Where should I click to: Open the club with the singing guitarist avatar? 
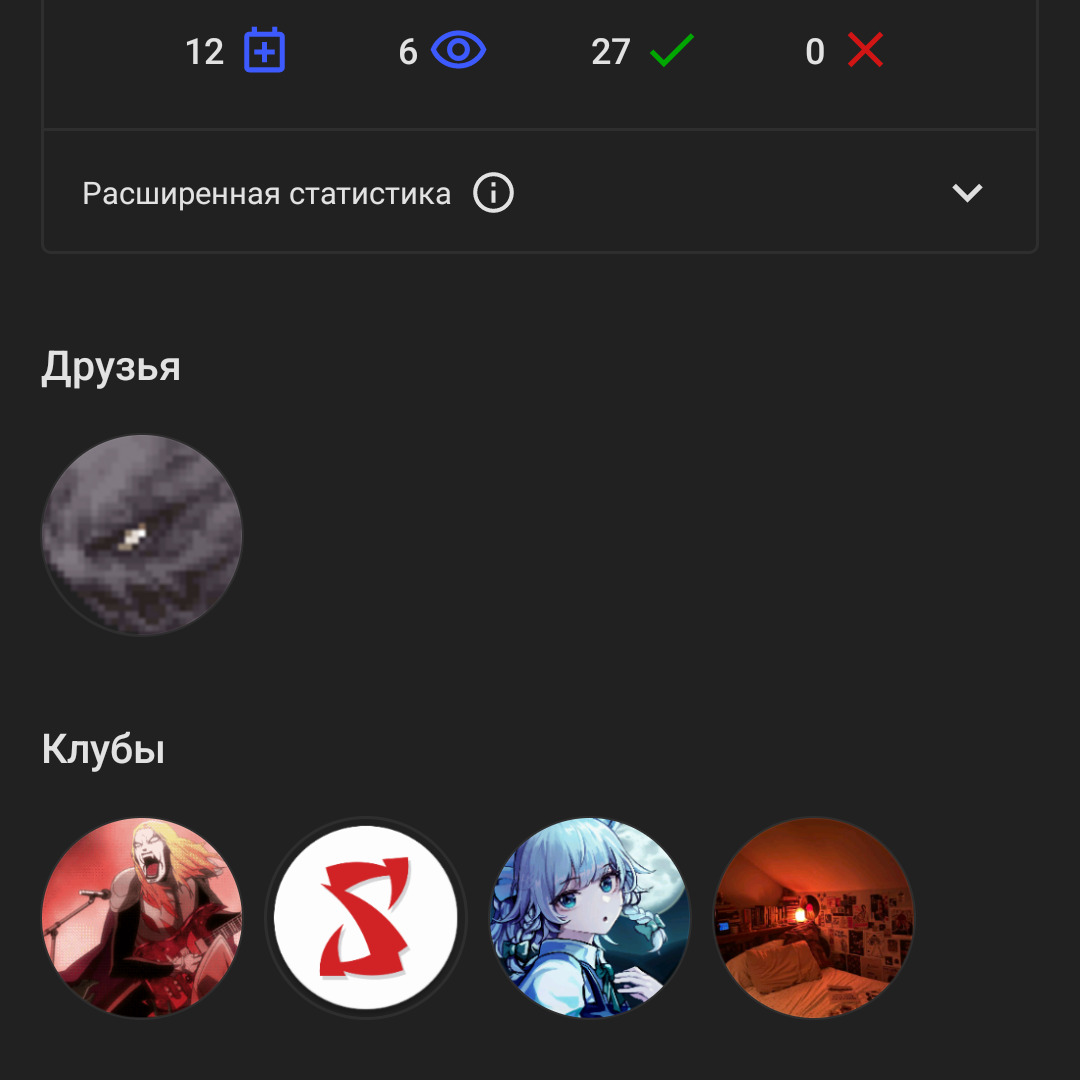(x=142, y=917)
